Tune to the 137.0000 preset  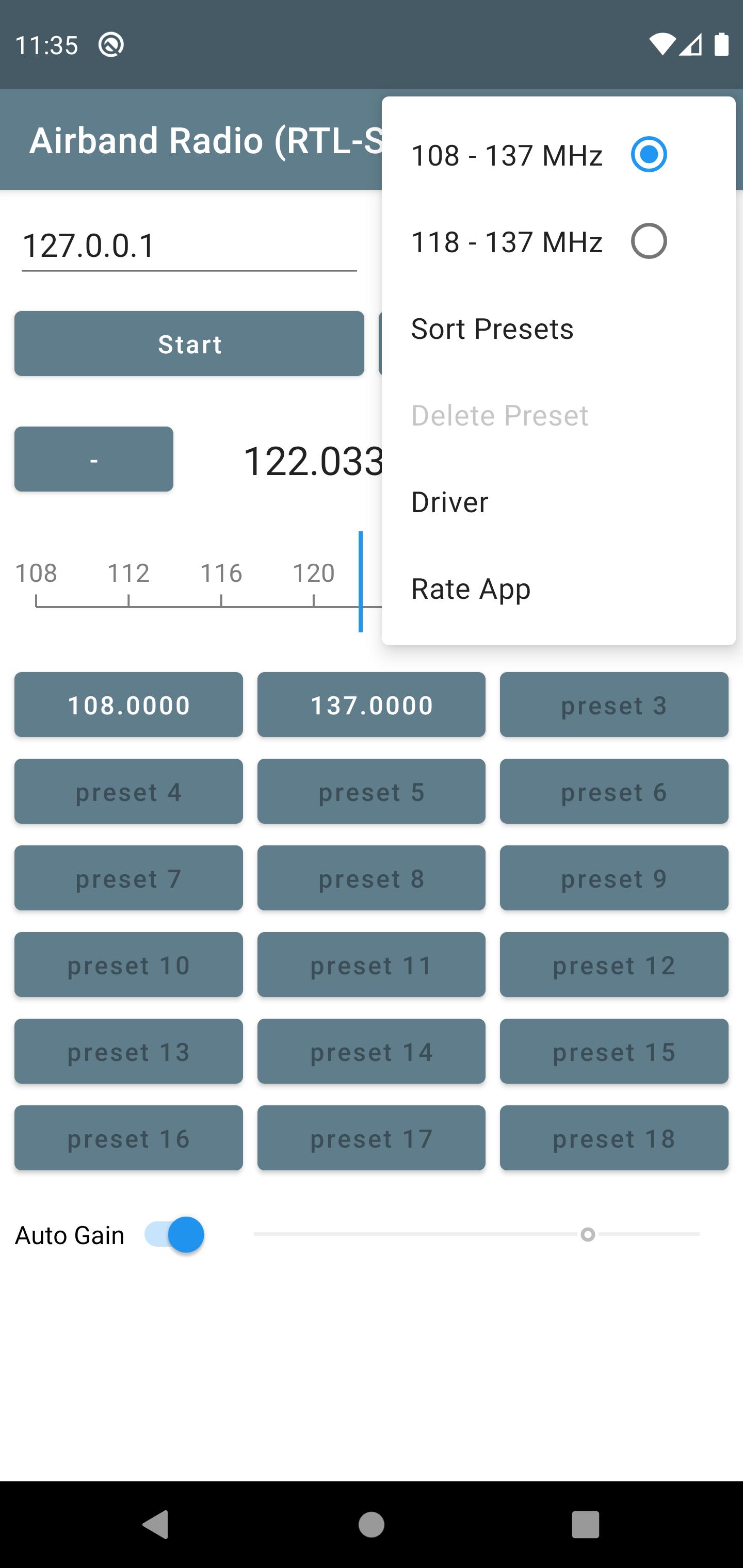pos(372,705)
